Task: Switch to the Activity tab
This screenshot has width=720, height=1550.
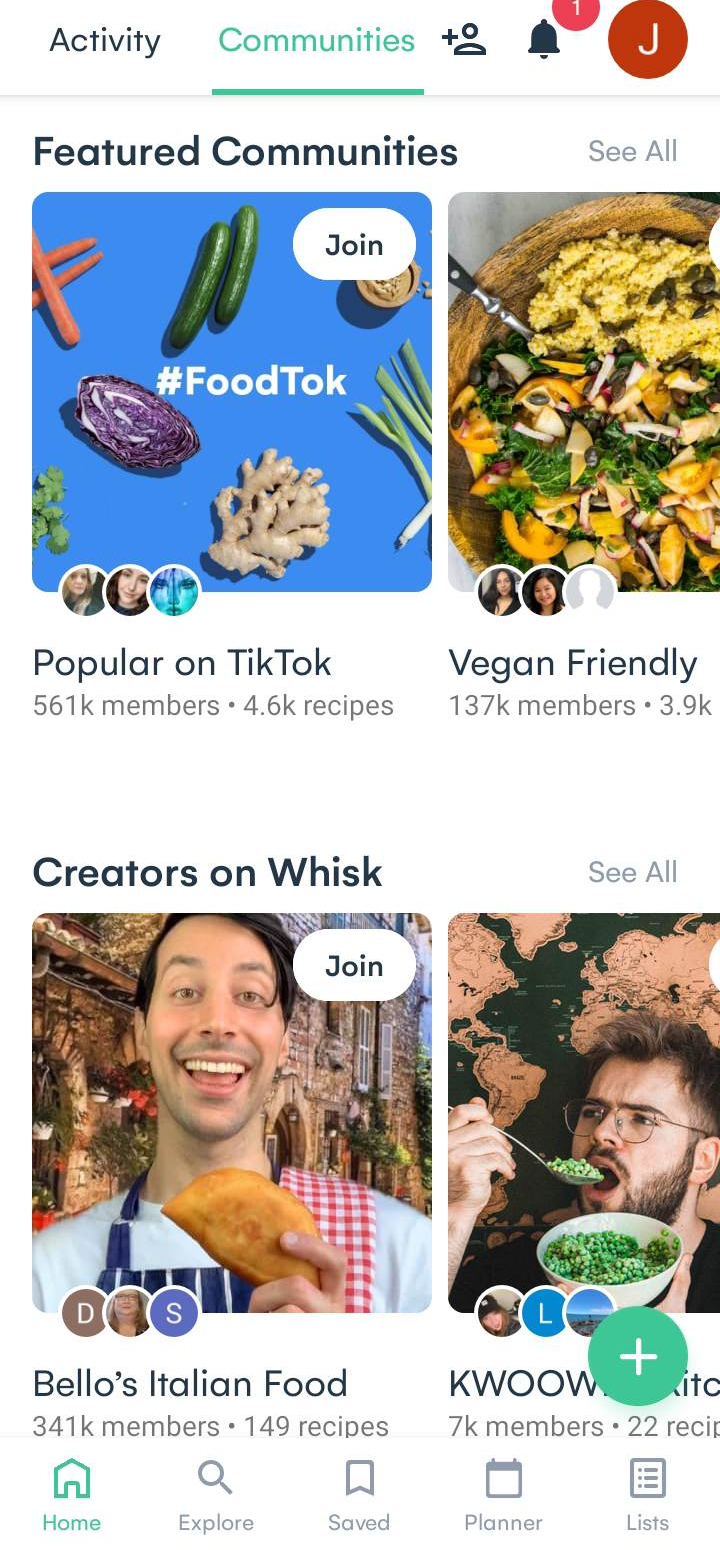Action: point(104,42)
